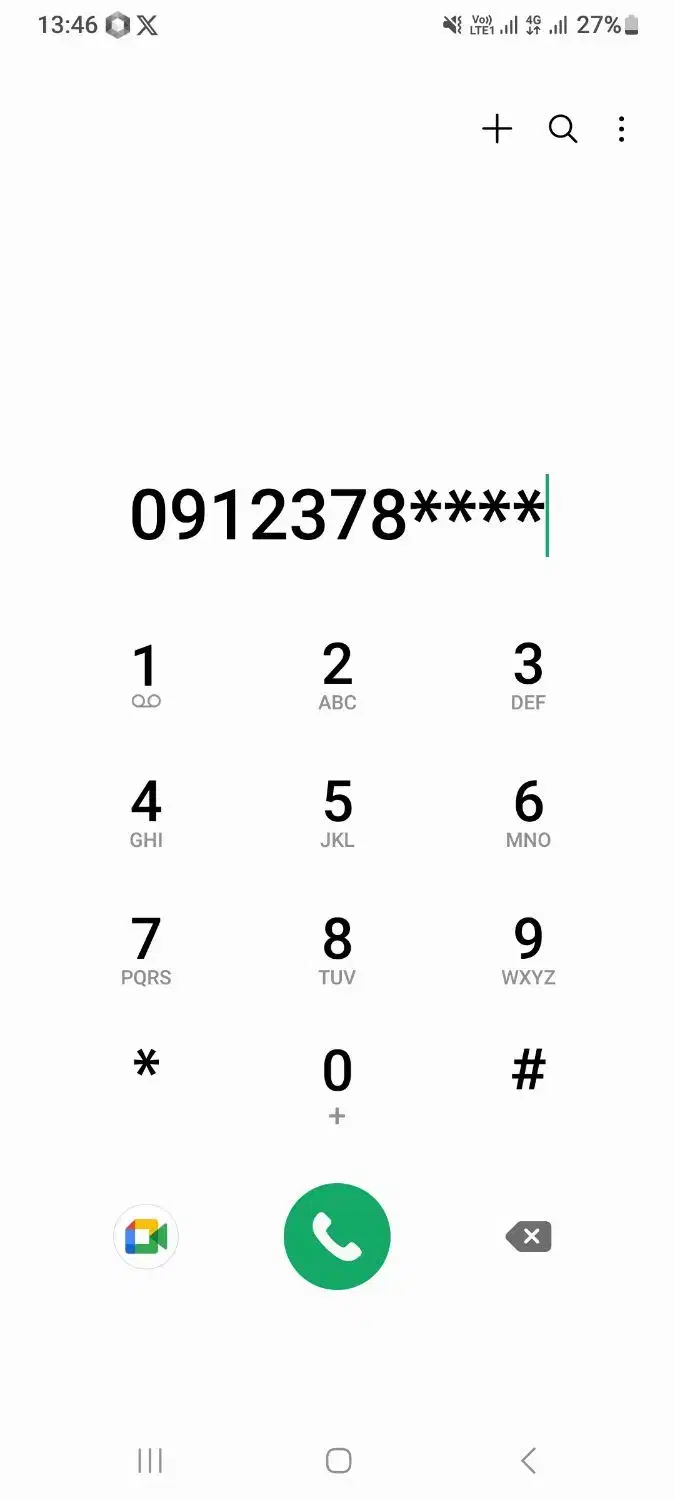Enter digit 0 on the keypad
675x1500 pixels.
pos(337,1082)
